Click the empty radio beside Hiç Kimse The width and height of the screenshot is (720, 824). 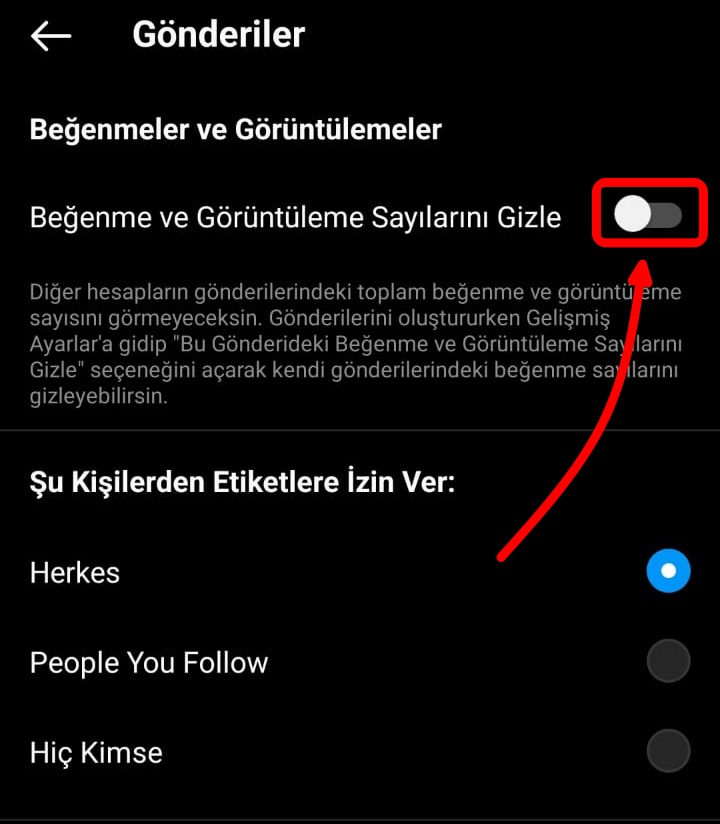click(668, 751)
